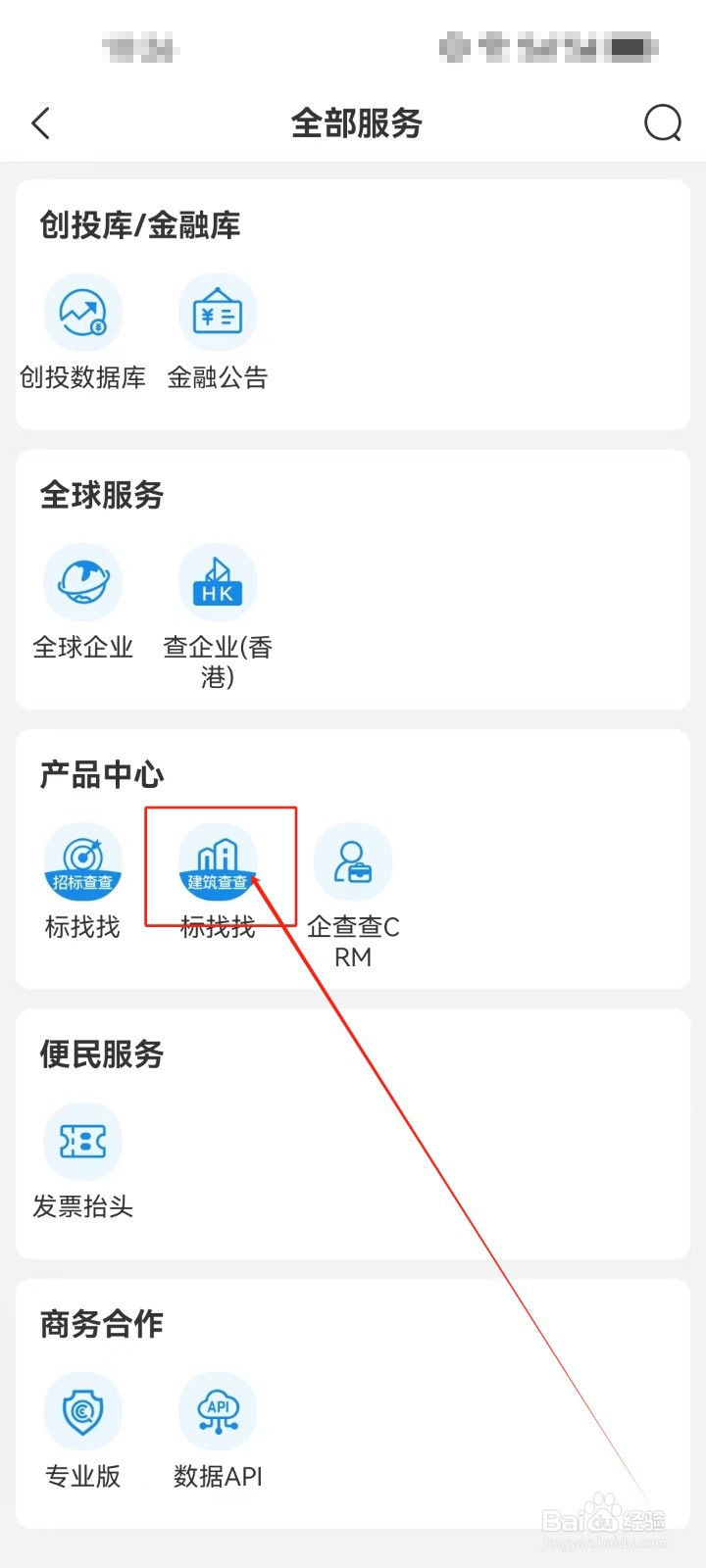The image size is (706, 1568).
Task: Select the 全球企业 globe icon
Action: point(83,581)
